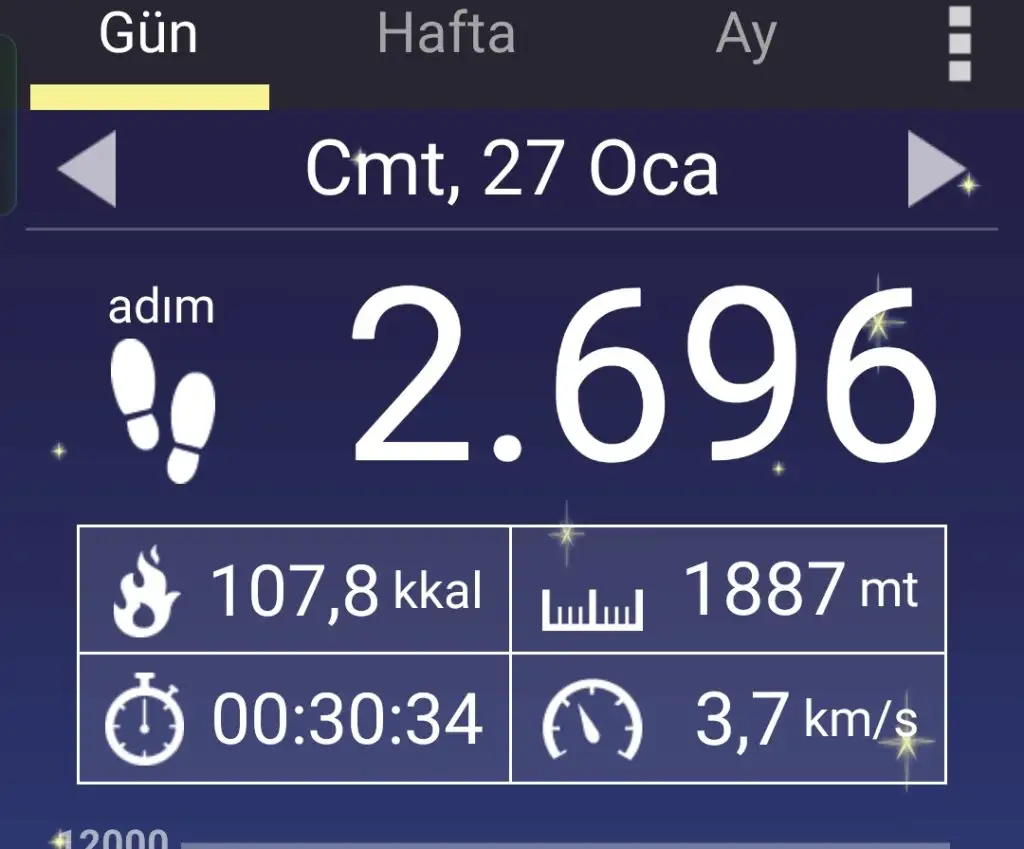Go to the previous day arrow
This screenshot has height=849, width=1024.
[88, 168]
